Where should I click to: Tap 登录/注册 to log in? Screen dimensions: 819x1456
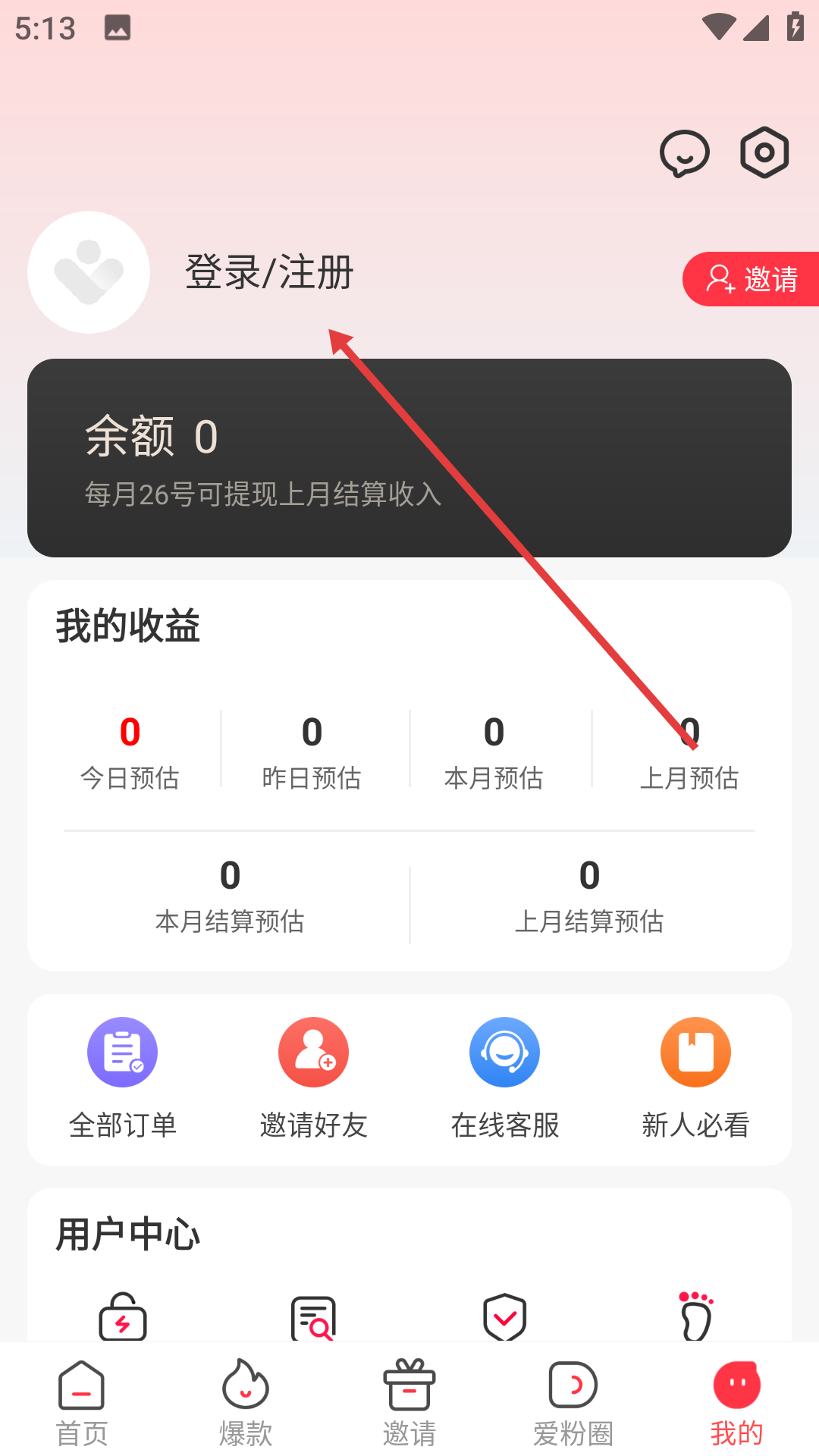pos(269,272)
